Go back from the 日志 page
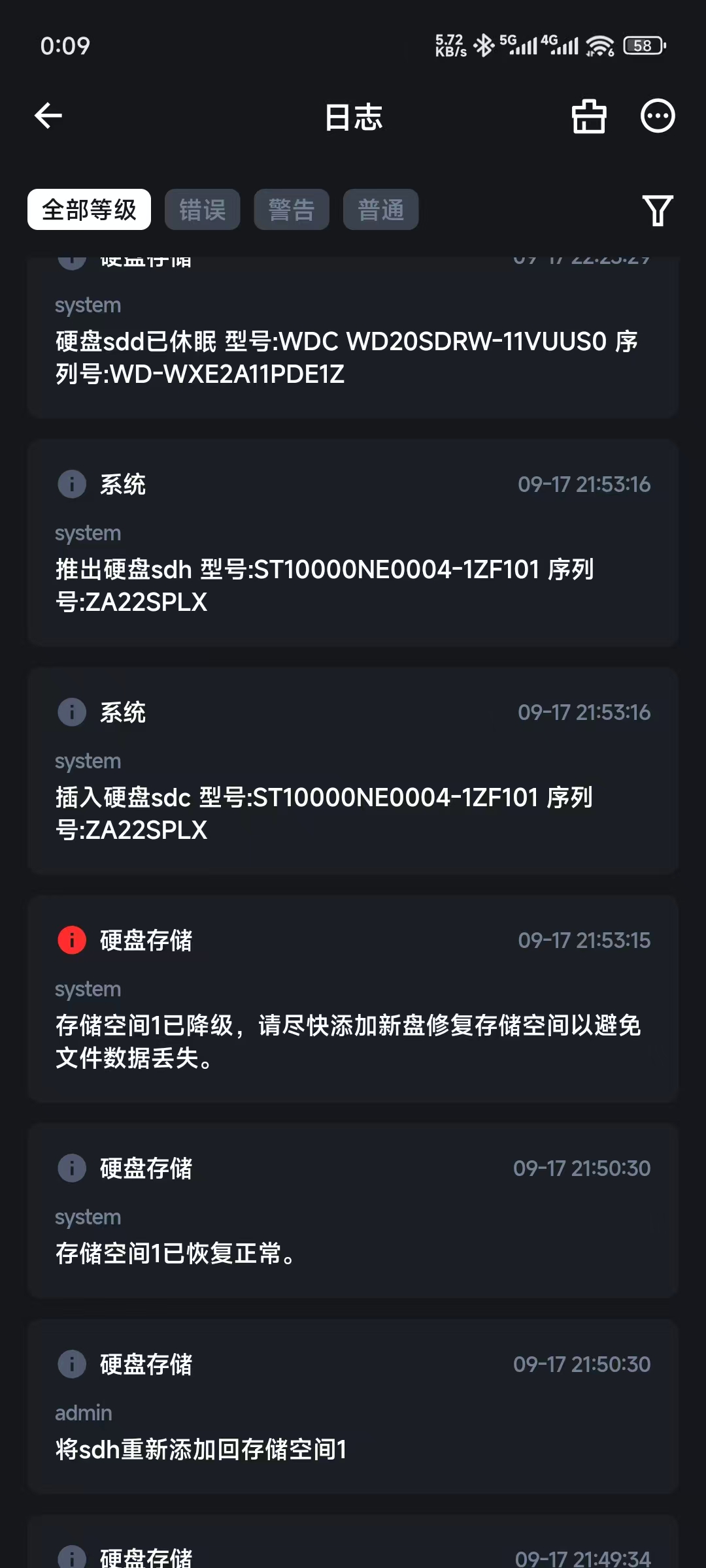The height and width of the screenshot is (1568, 706). pos(48,116)
